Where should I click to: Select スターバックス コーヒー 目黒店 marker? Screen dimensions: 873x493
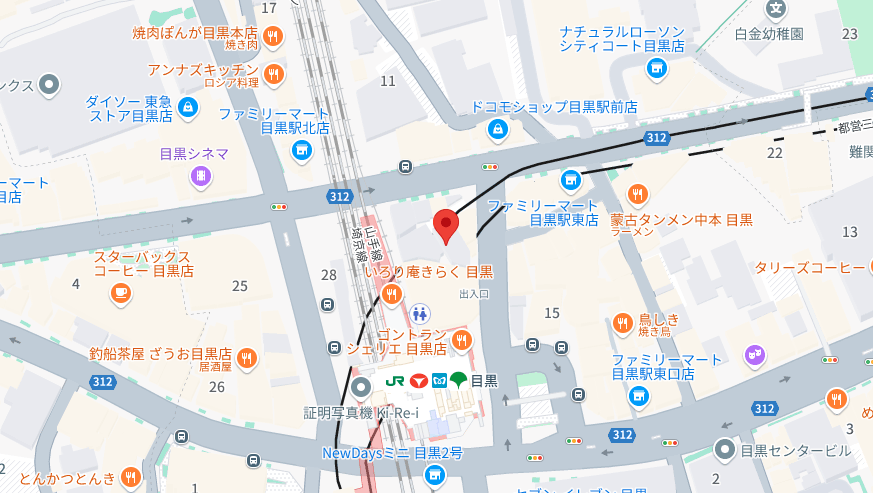click(121, 293)
